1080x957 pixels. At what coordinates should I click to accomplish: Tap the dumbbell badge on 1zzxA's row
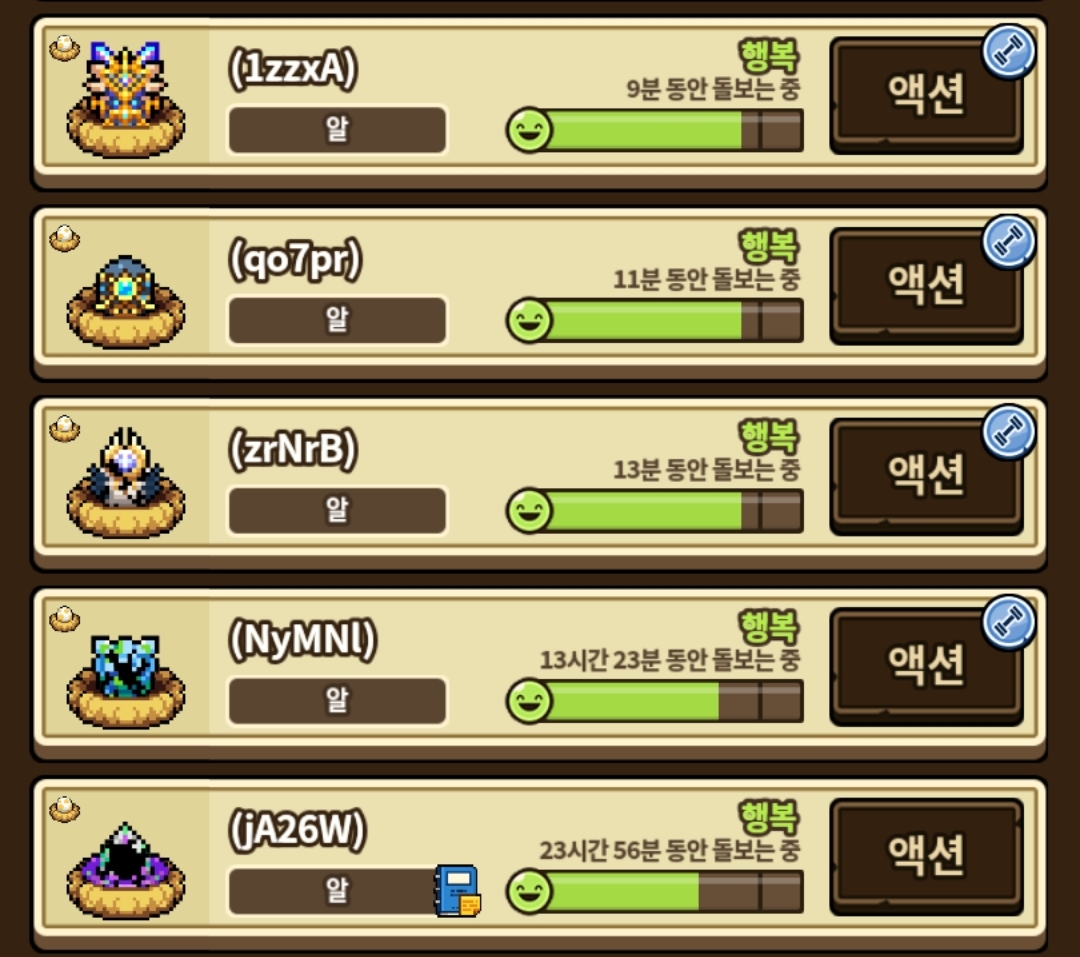[1008, 52]
